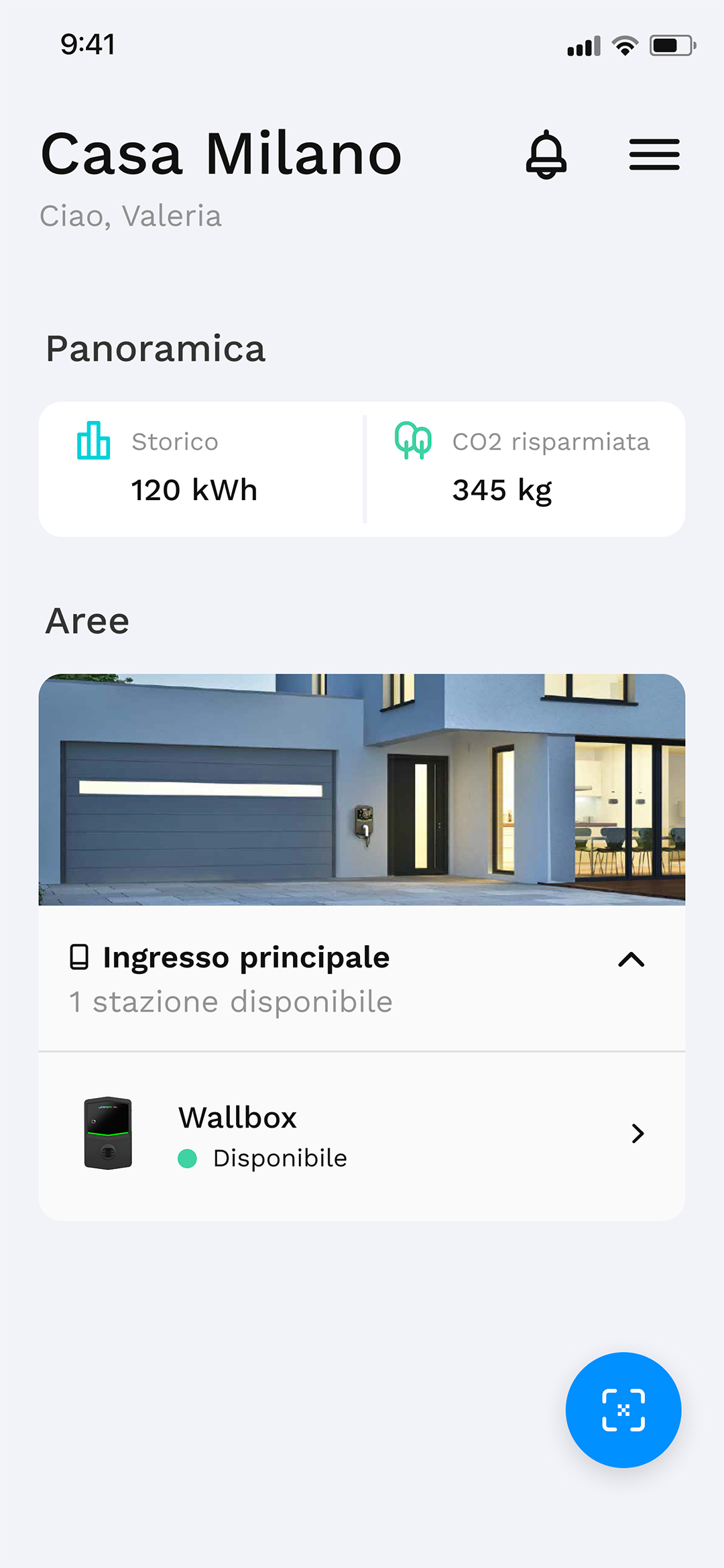
Task: Collapse the Ingresso principale section
Action: [631, 960]
